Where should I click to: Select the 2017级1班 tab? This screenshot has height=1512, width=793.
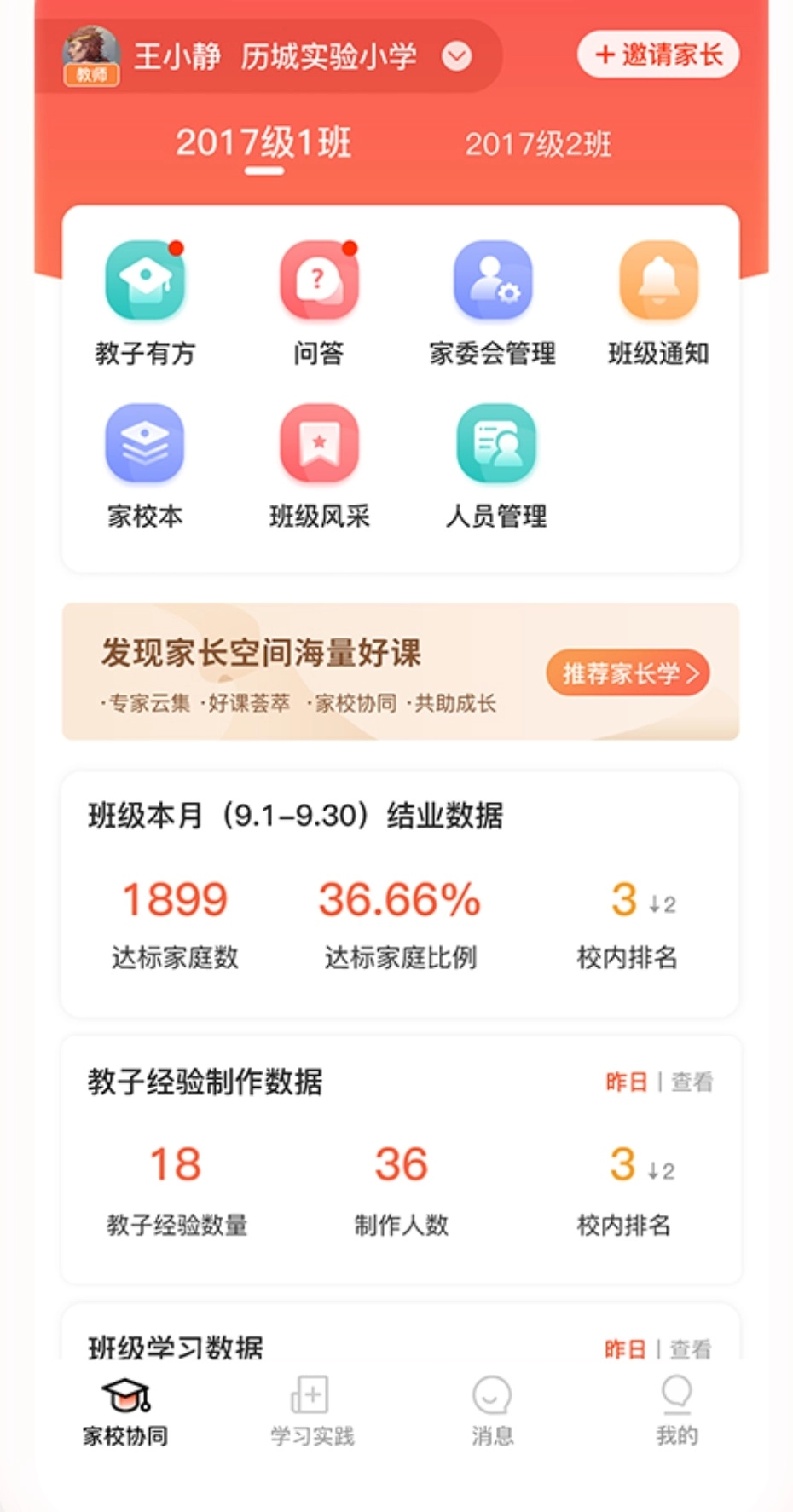pyautogui.click(x=263, y=143)
